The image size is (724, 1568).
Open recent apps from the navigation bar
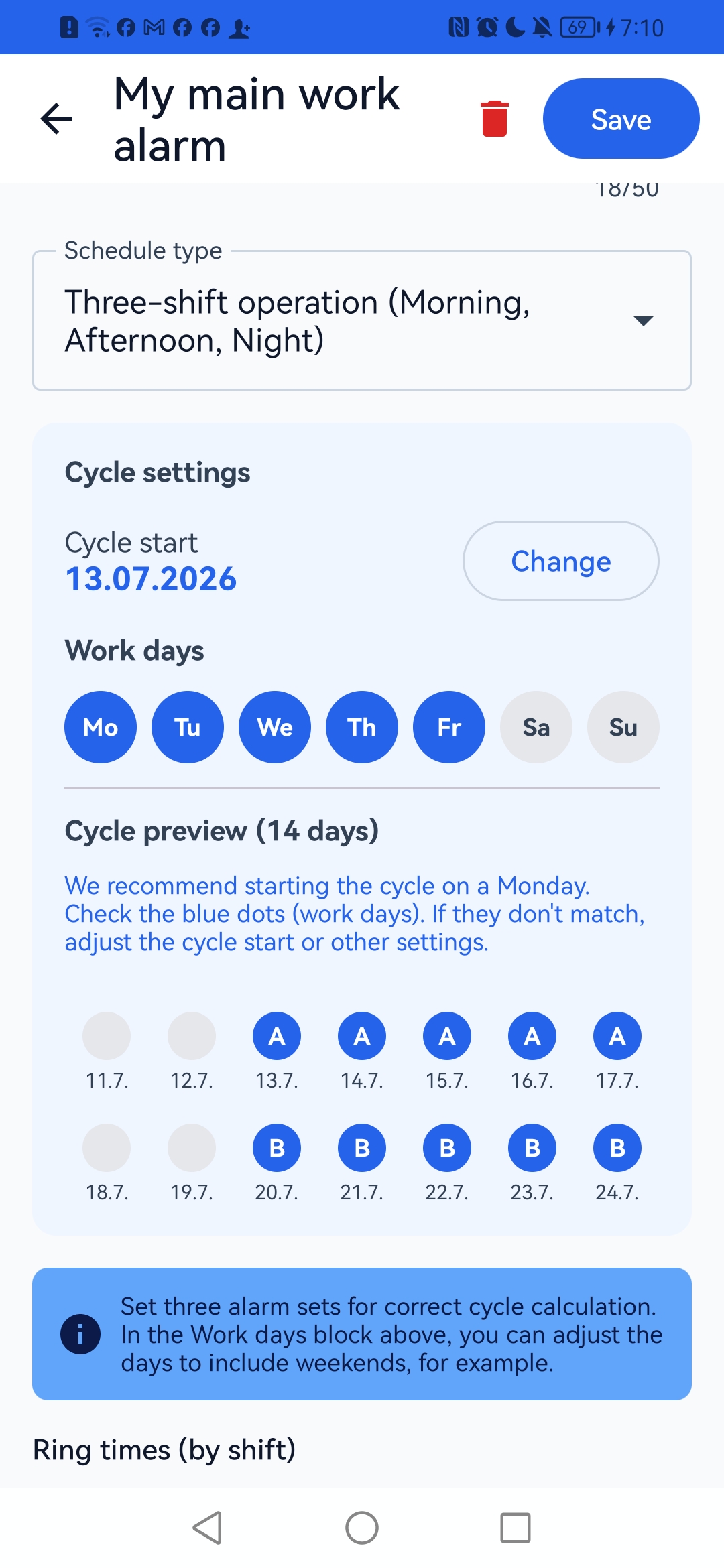click(x=516, y=1528)
